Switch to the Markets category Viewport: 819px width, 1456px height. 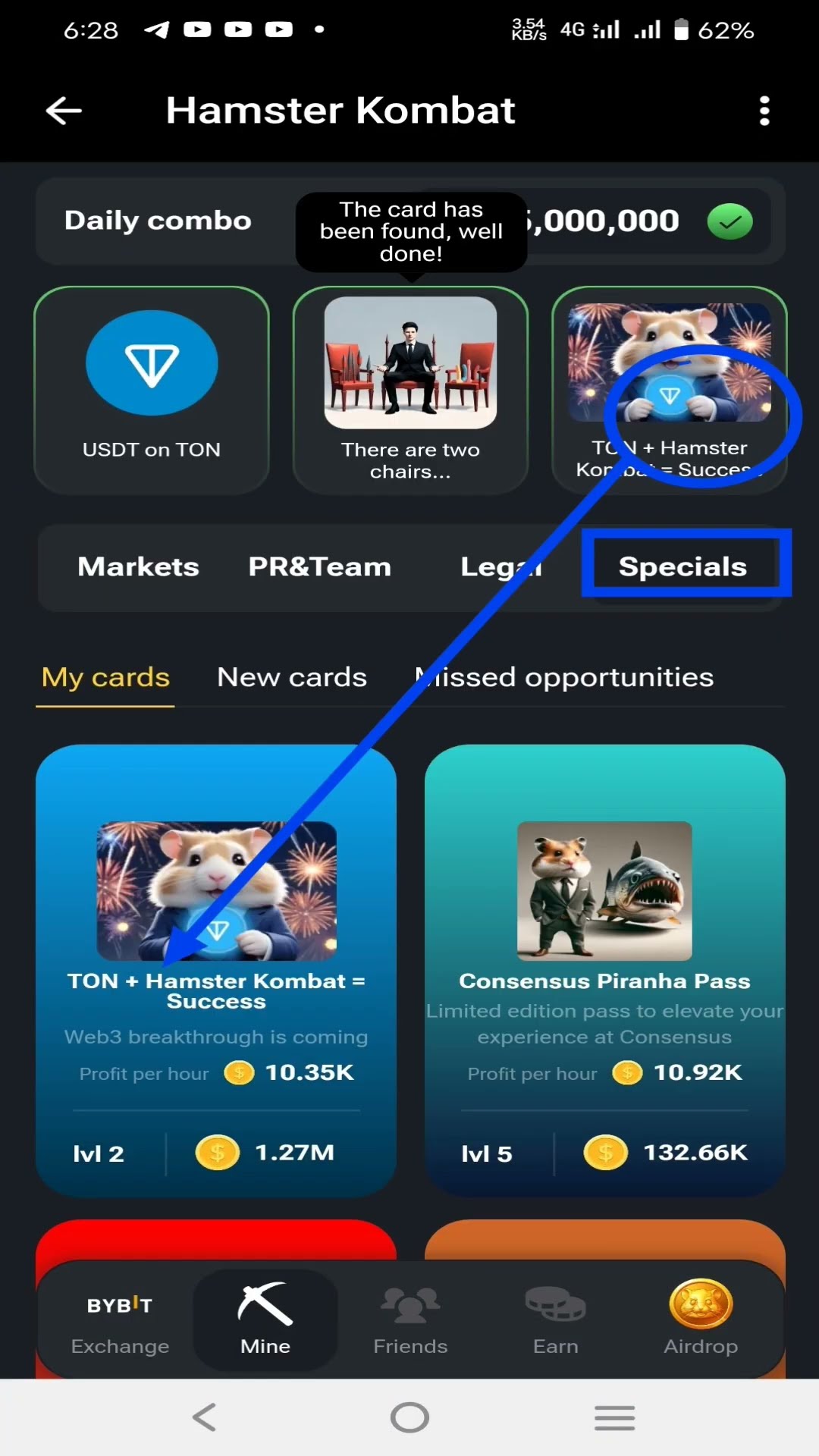[138, 566]
